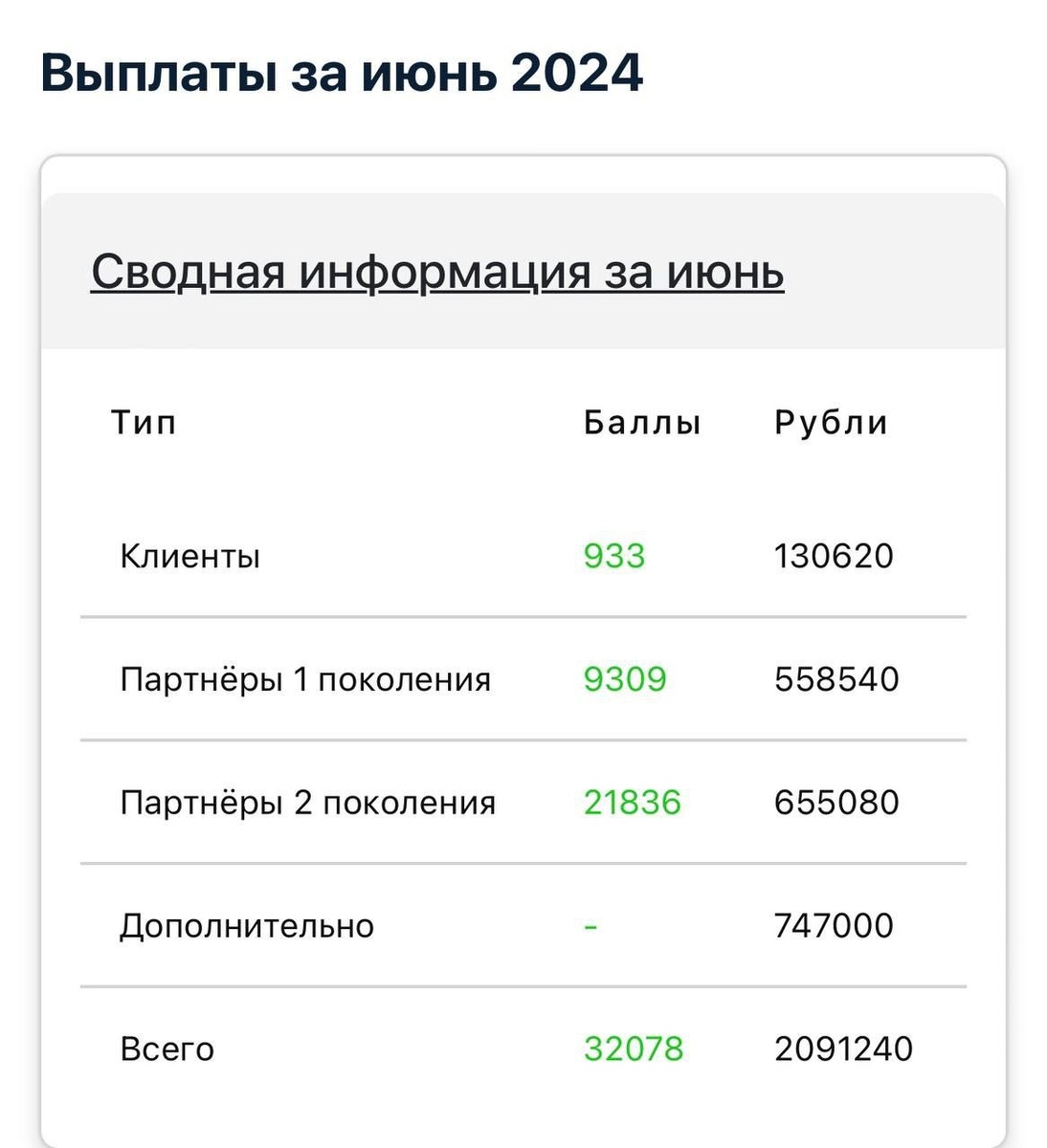Click the green value 933 for Клиенты
This screenshot has width=1047, height=1148.
tap(613, 555)
